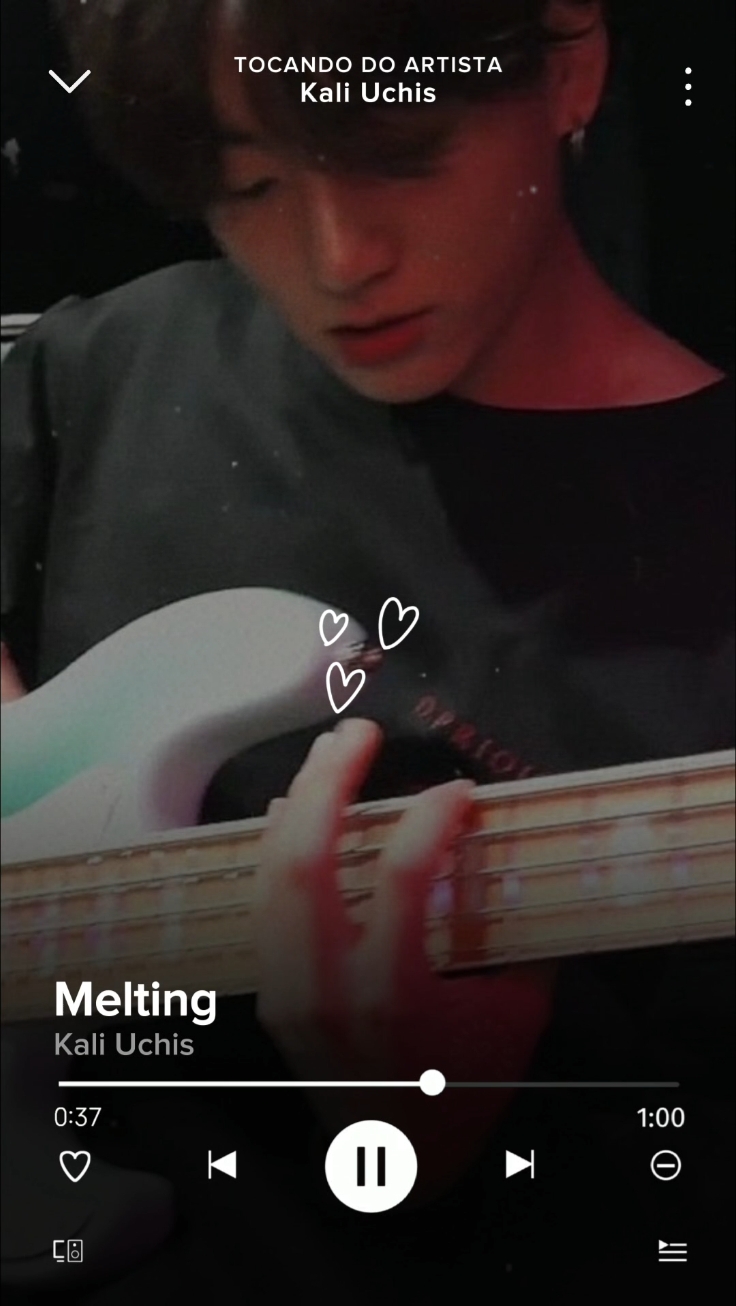736x1306 pixels.
Task: Open the three-dot options menu
Action: [688, 87]
